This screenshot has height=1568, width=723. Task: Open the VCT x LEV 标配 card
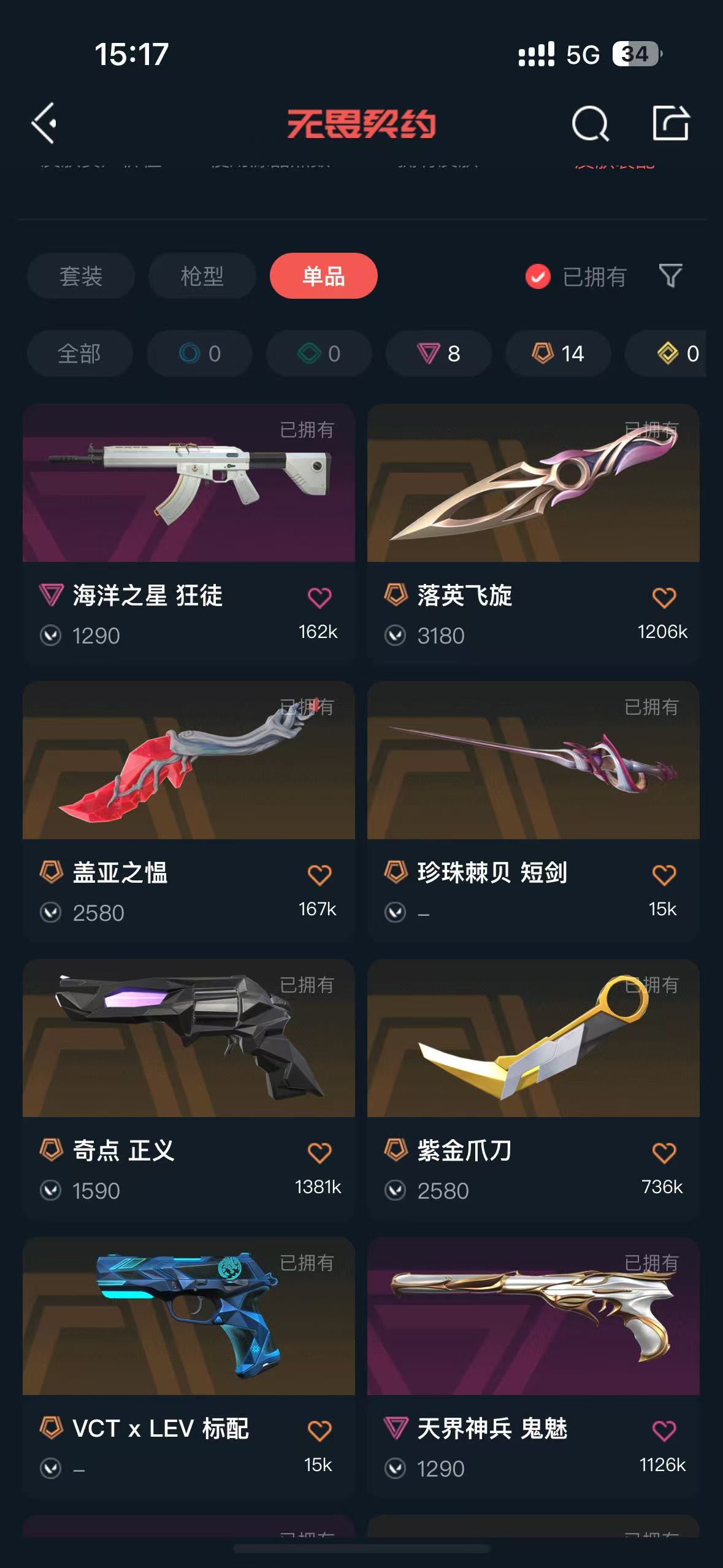pos(189,1367)
